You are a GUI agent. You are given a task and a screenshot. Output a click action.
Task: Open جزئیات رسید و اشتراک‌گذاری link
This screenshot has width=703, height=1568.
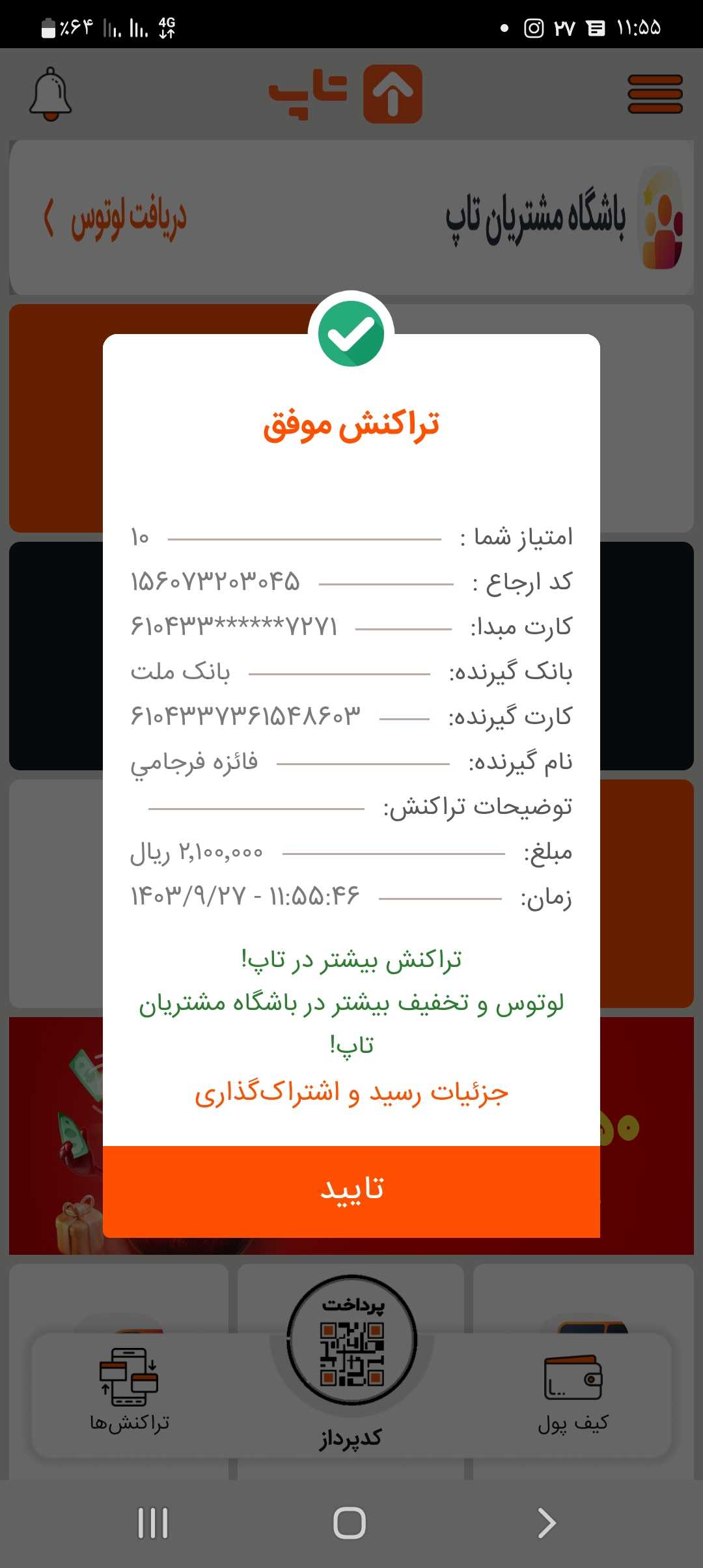coord(351,1093)
